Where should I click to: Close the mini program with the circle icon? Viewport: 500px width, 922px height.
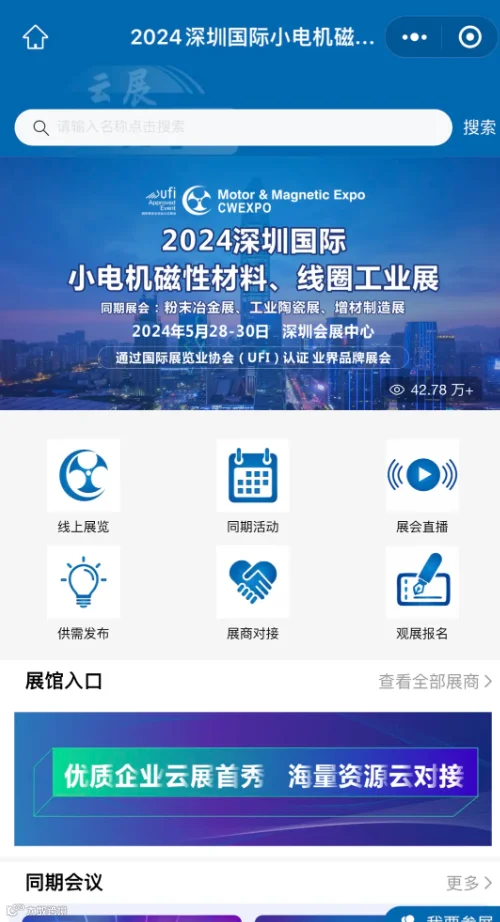click(x=469, y=37)
